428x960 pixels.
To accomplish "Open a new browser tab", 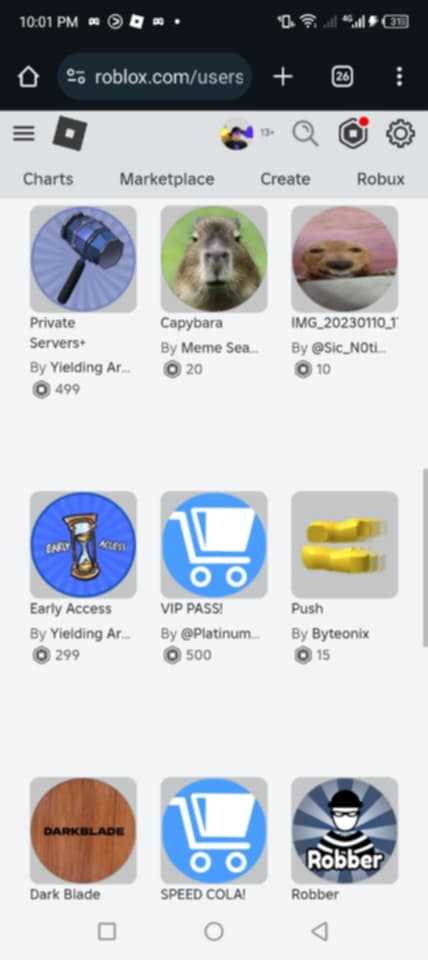I will [282, 77].
